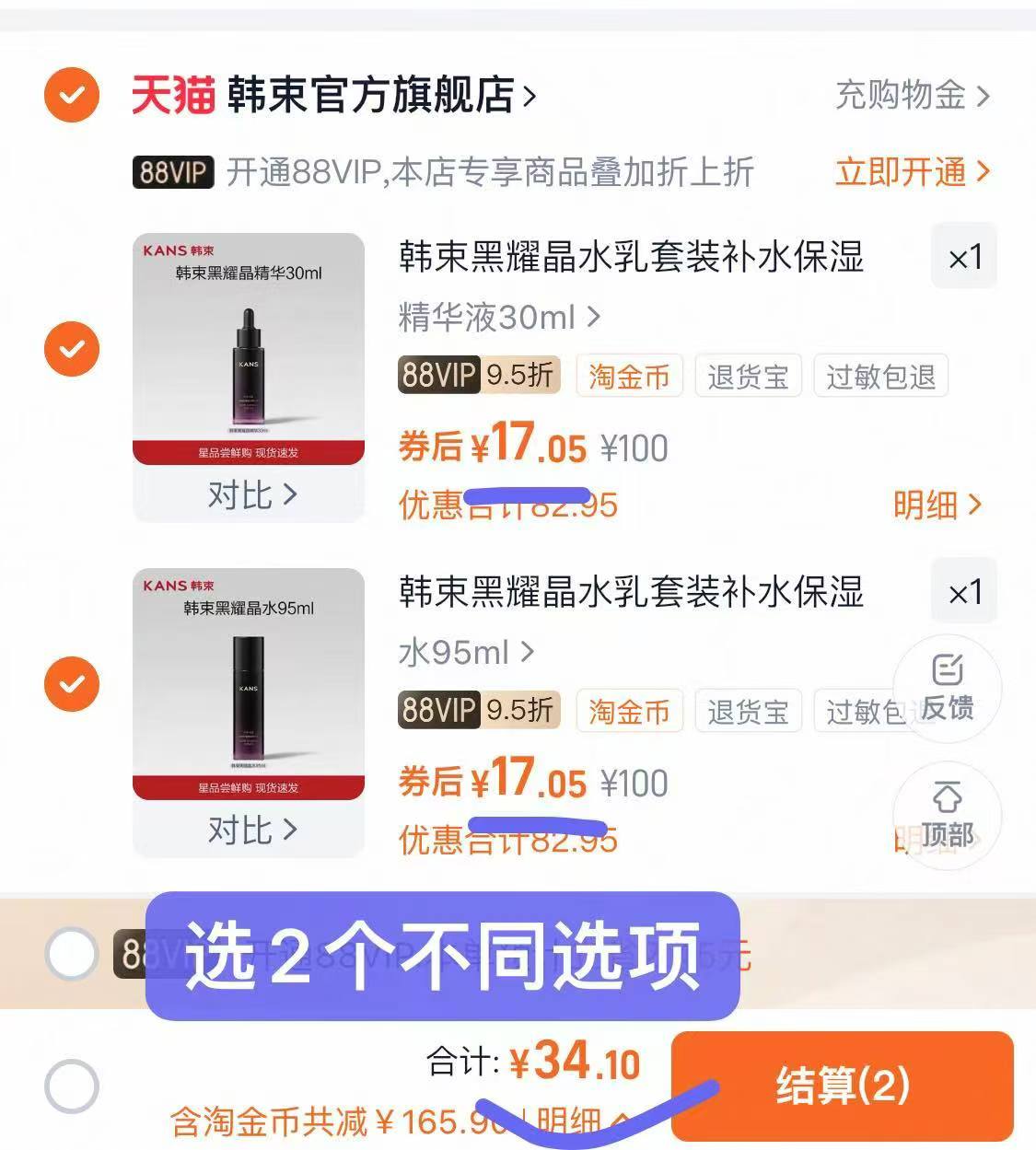The height and width of the screenshot is (1150, 1036).
Task: Click the 过敏包退 badge on the first product
Action: click(880, 376)
